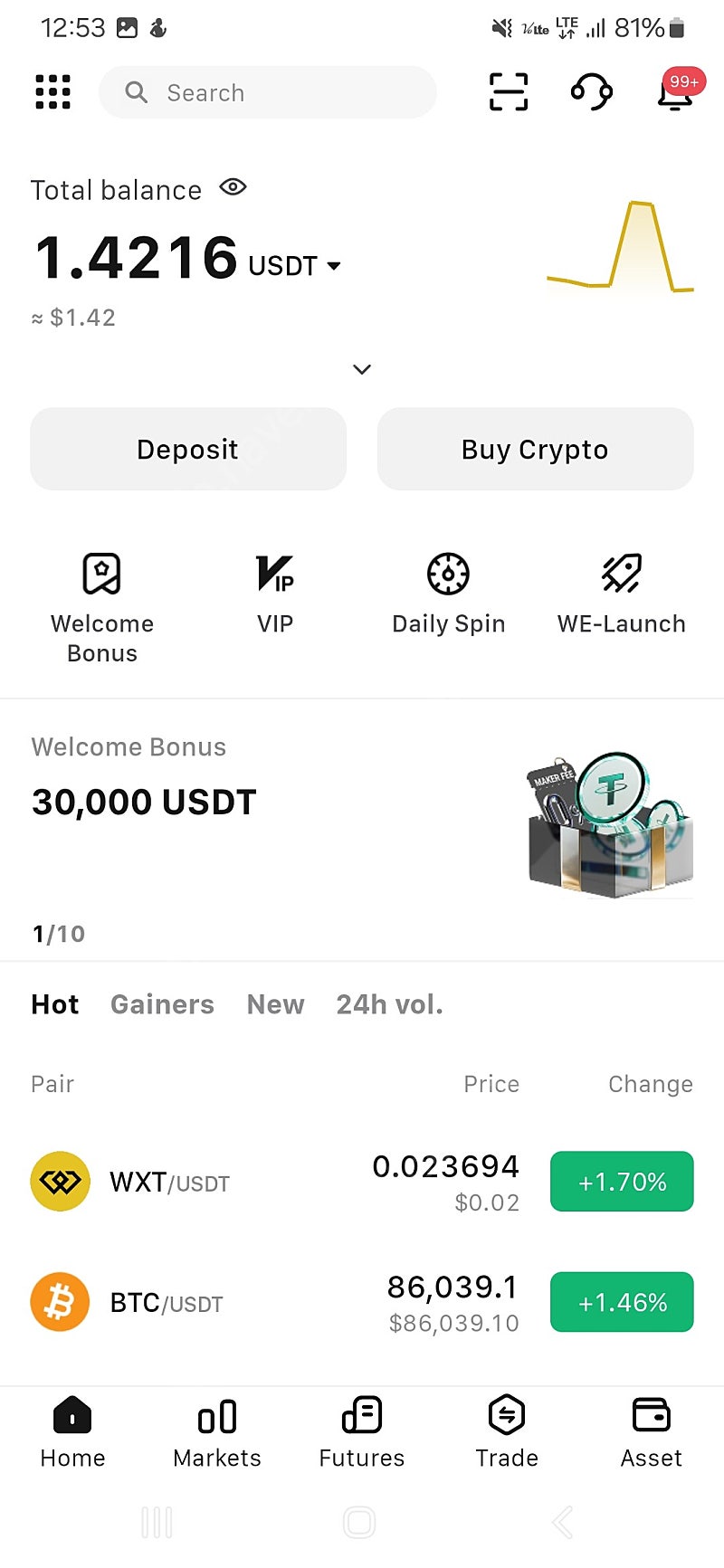
Task: View the BTC/USDT price change indicator
Action: click(x=621, y=1302)
